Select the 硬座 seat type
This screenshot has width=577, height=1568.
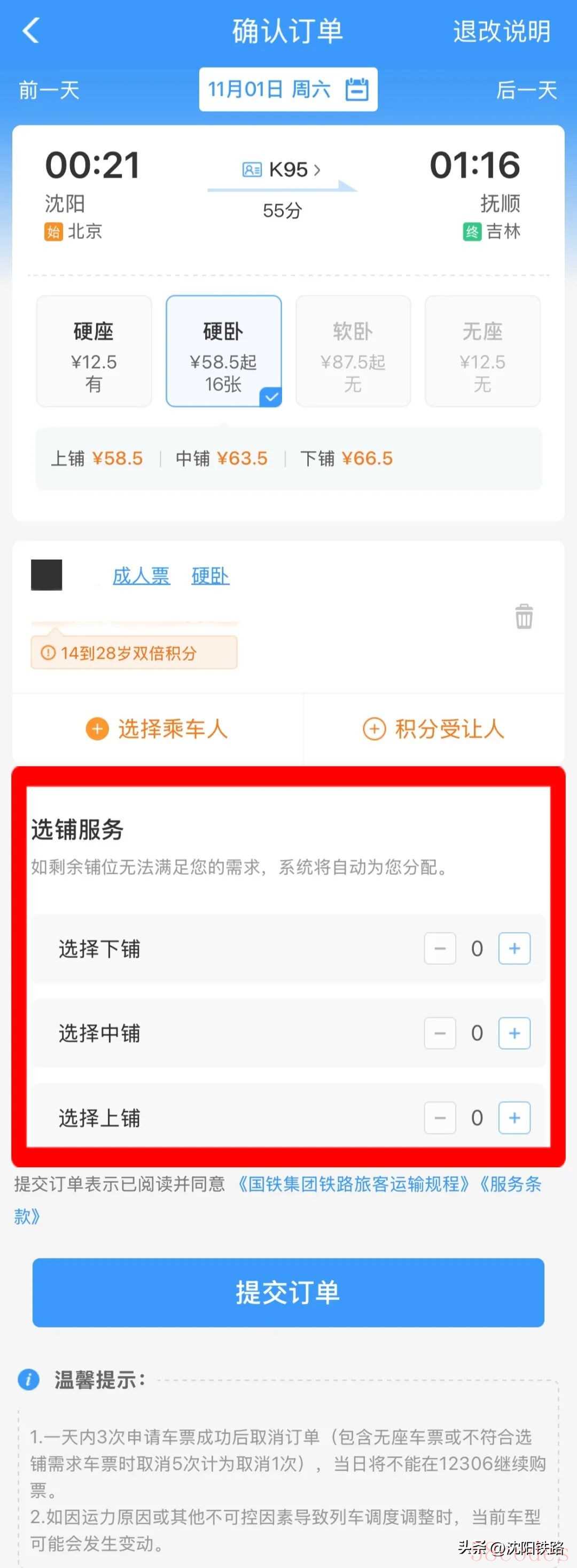click(x=93, y=351)
